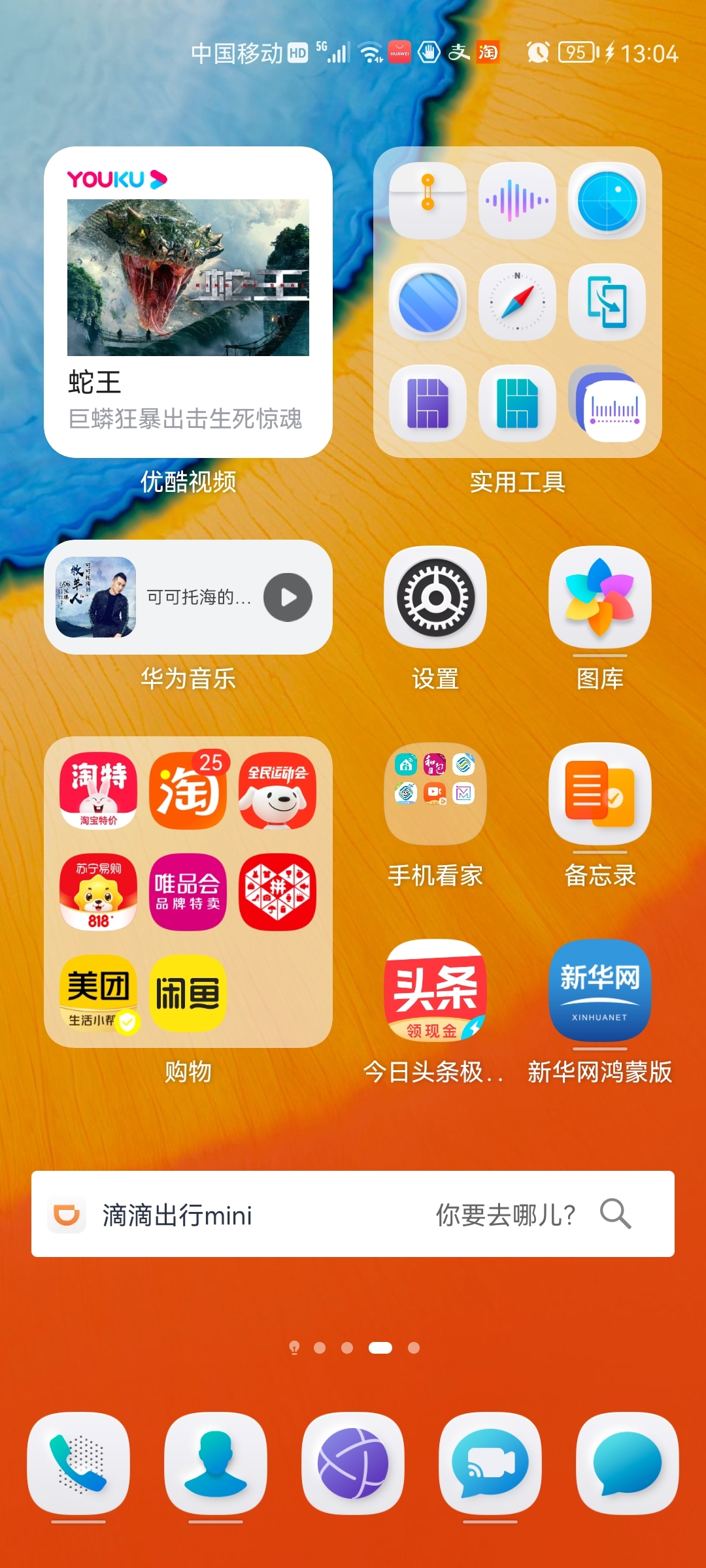Launch 苏宁易购 from the shopping folder
The width and height of the screenshot is (706, 1568).
[98, 892]
